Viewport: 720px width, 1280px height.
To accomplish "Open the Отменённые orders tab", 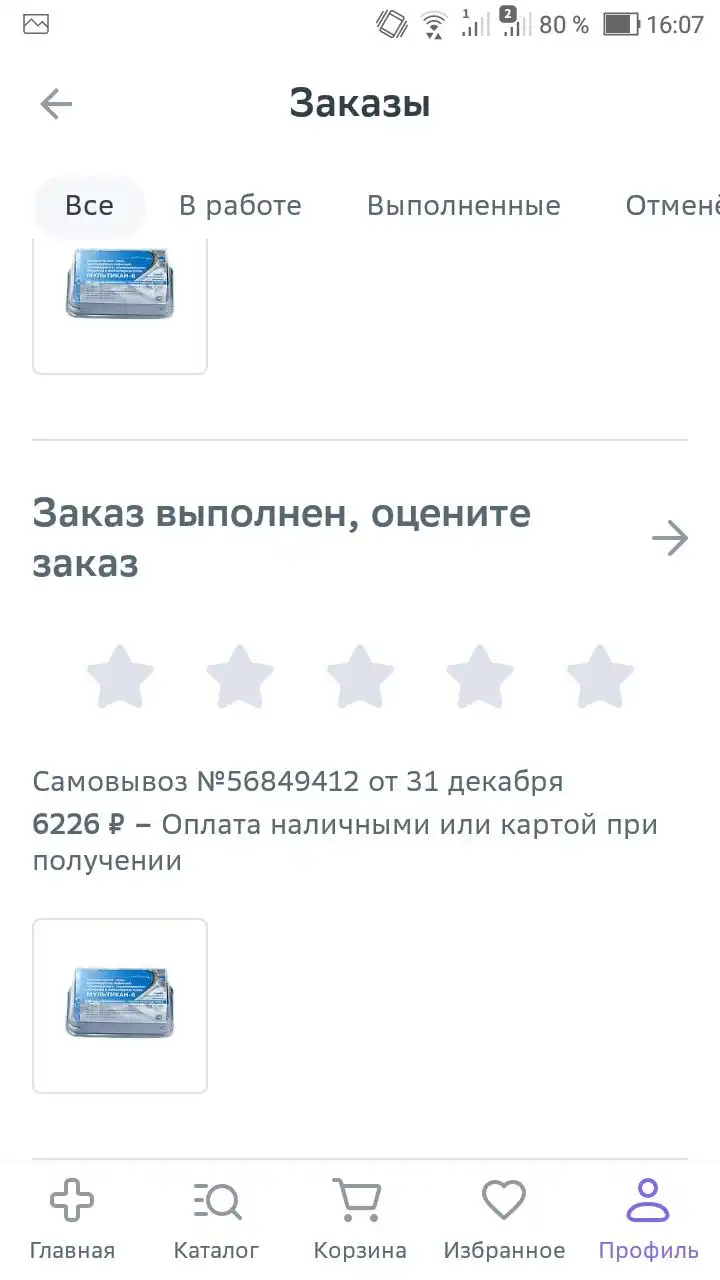I will (671, 206).
